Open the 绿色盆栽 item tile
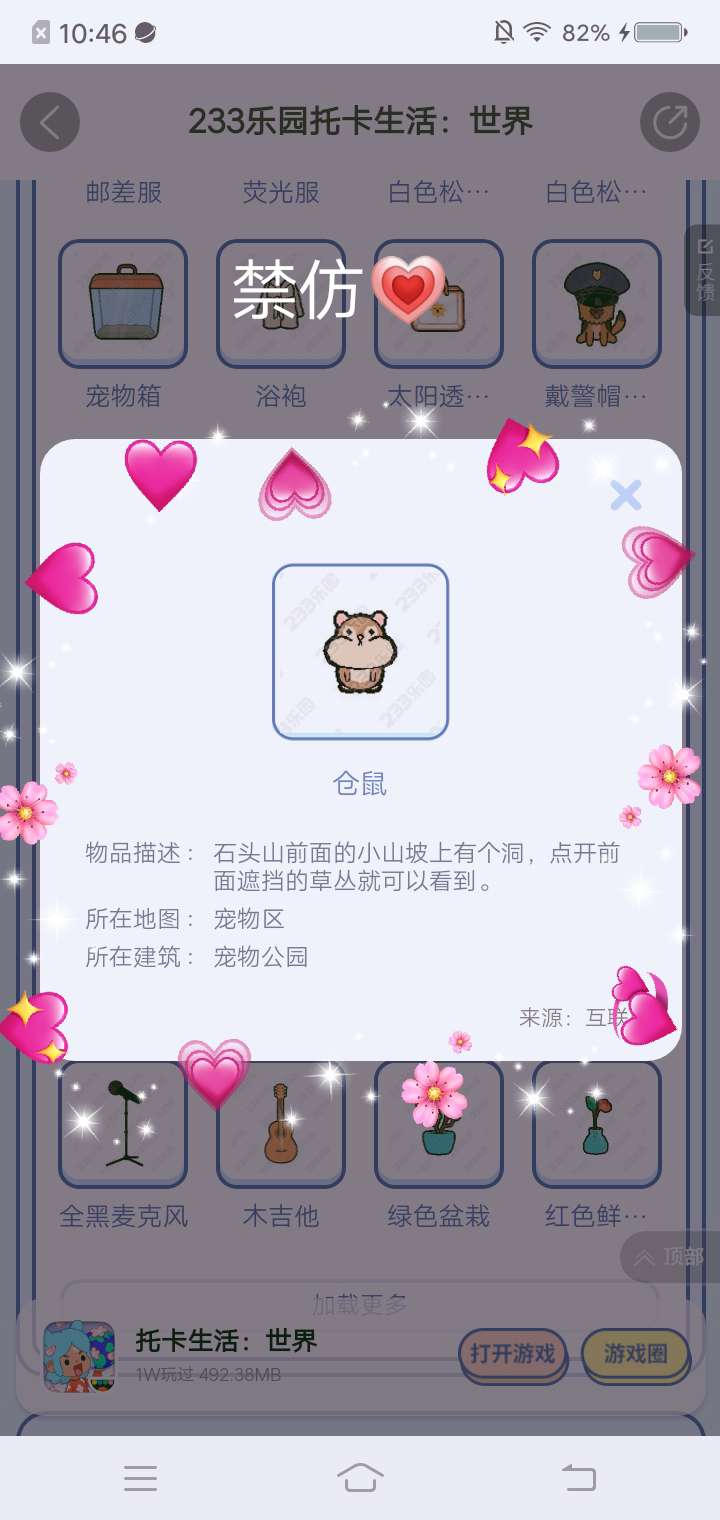 pyautogui.click(x=439, y=1124)
